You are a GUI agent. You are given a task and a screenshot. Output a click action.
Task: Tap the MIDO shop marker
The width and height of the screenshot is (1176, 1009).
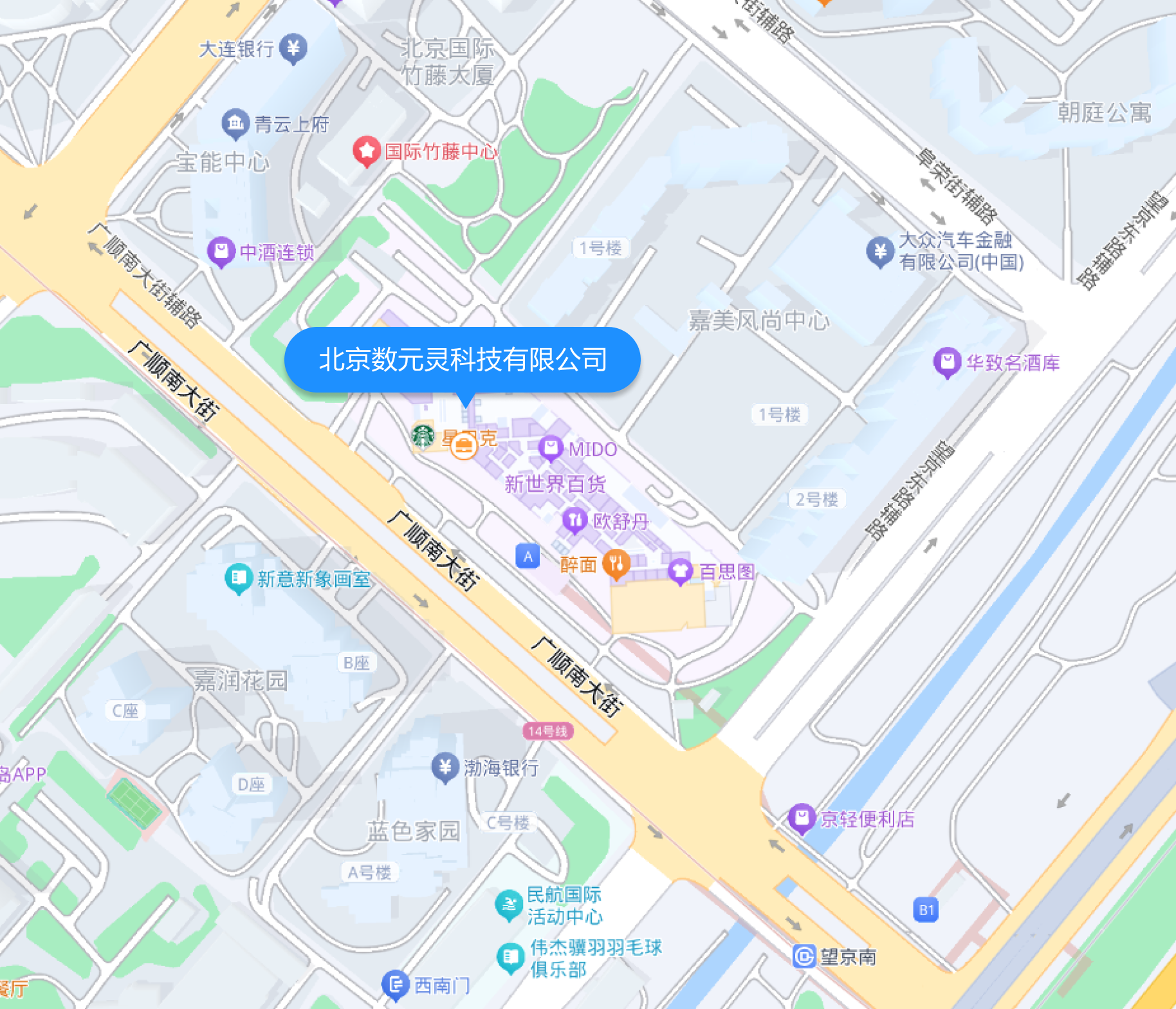tap(551, 448)
